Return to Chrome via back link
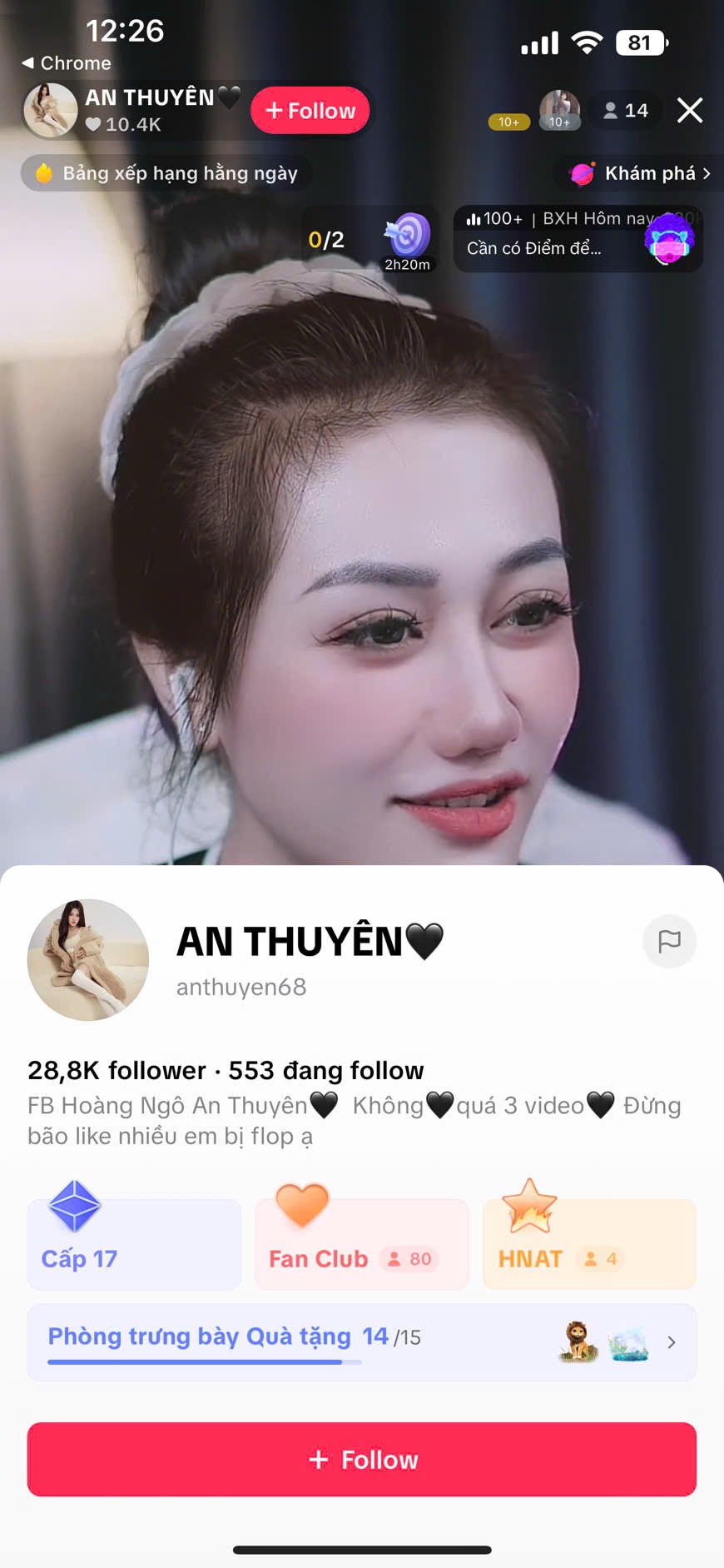724x1568 pixels. point(65,63)
